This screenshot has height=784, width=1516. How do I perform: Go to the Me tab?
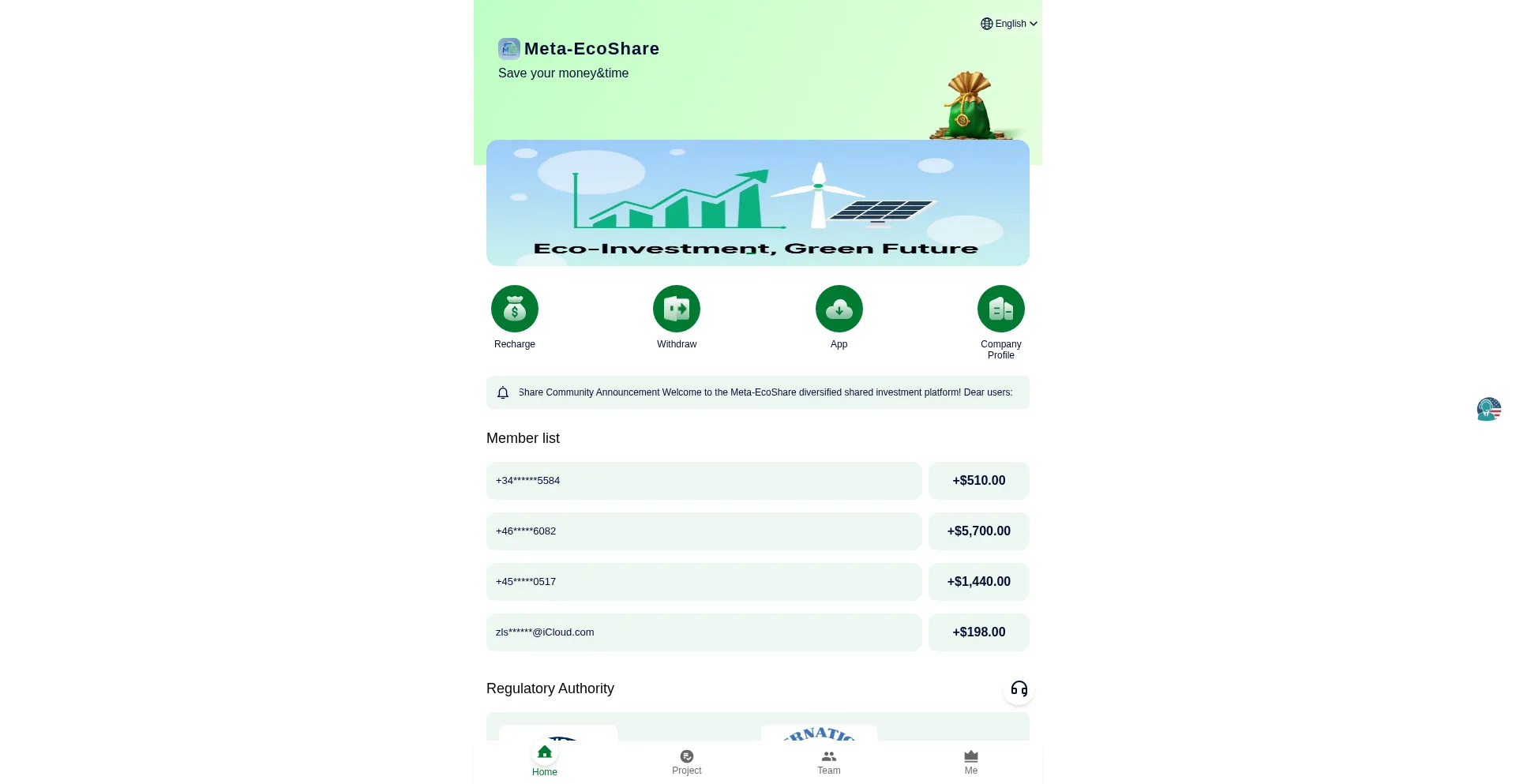click(970, 762)
